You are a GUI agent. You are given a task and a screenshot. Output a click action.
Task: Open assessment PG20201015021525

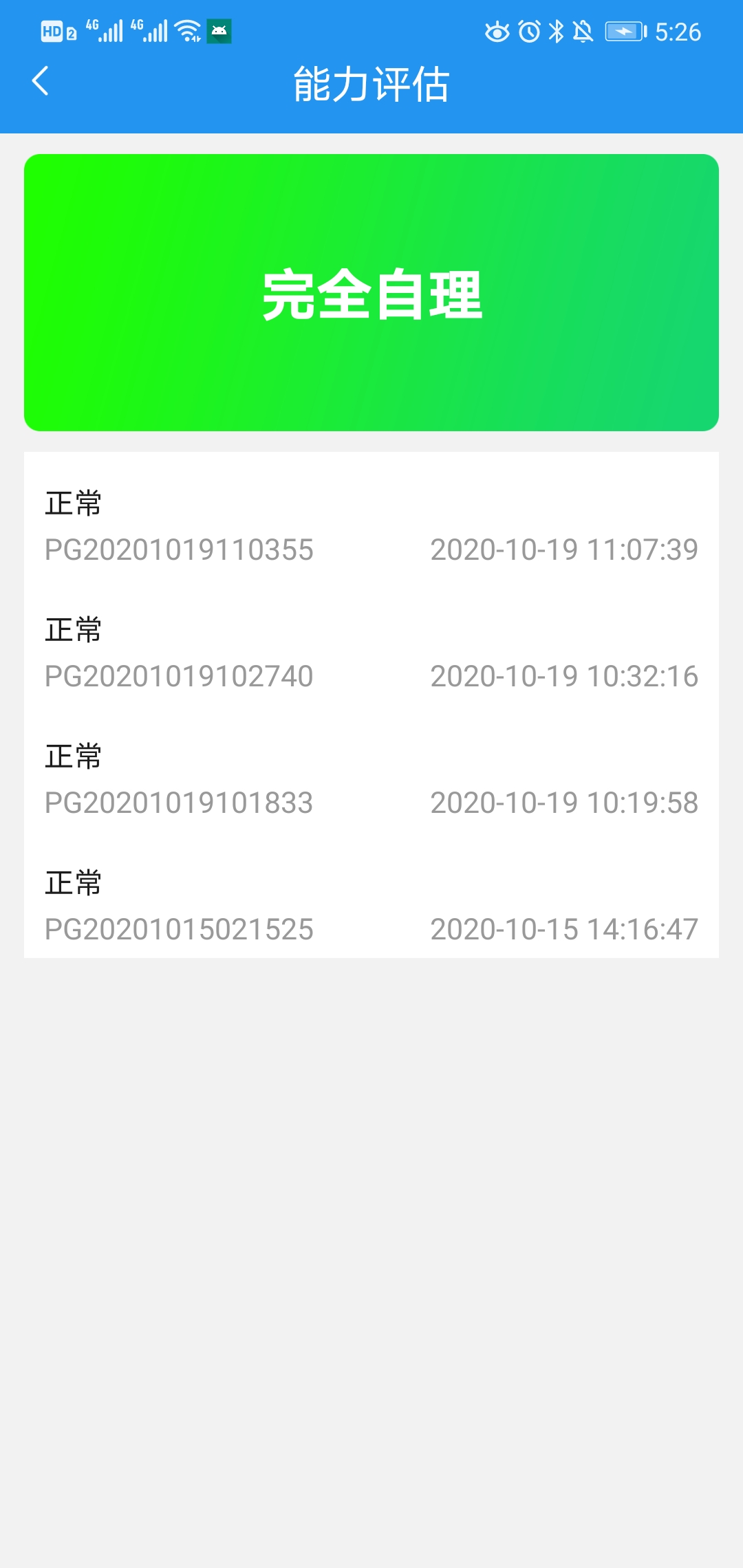371,906
